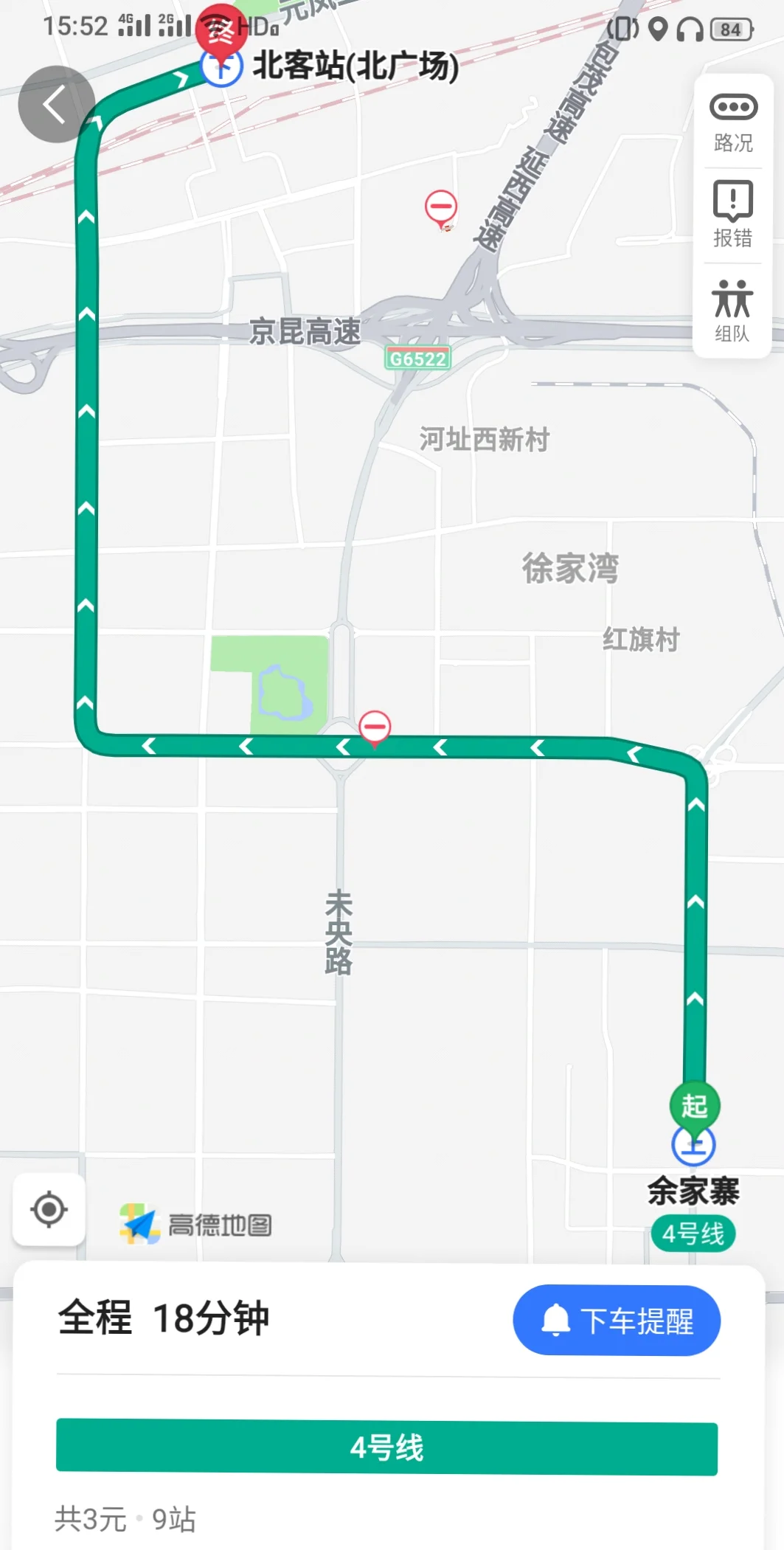Tap the 4号线 label near 余家寨
Viewport: 784px width, 1550px height.
pos(693,1234)
